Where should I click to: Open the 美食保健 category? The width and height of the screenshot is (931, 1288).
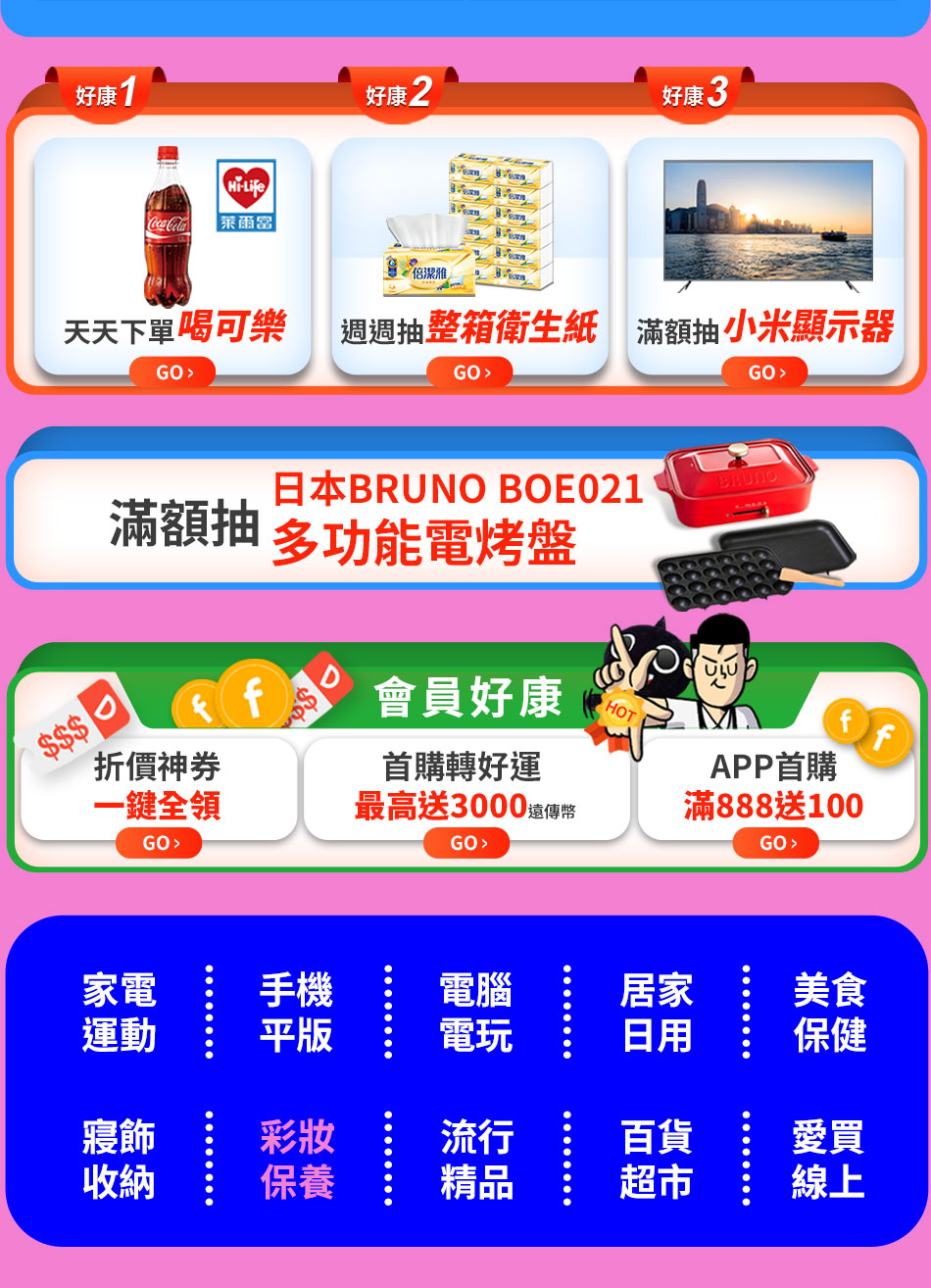830,1013
